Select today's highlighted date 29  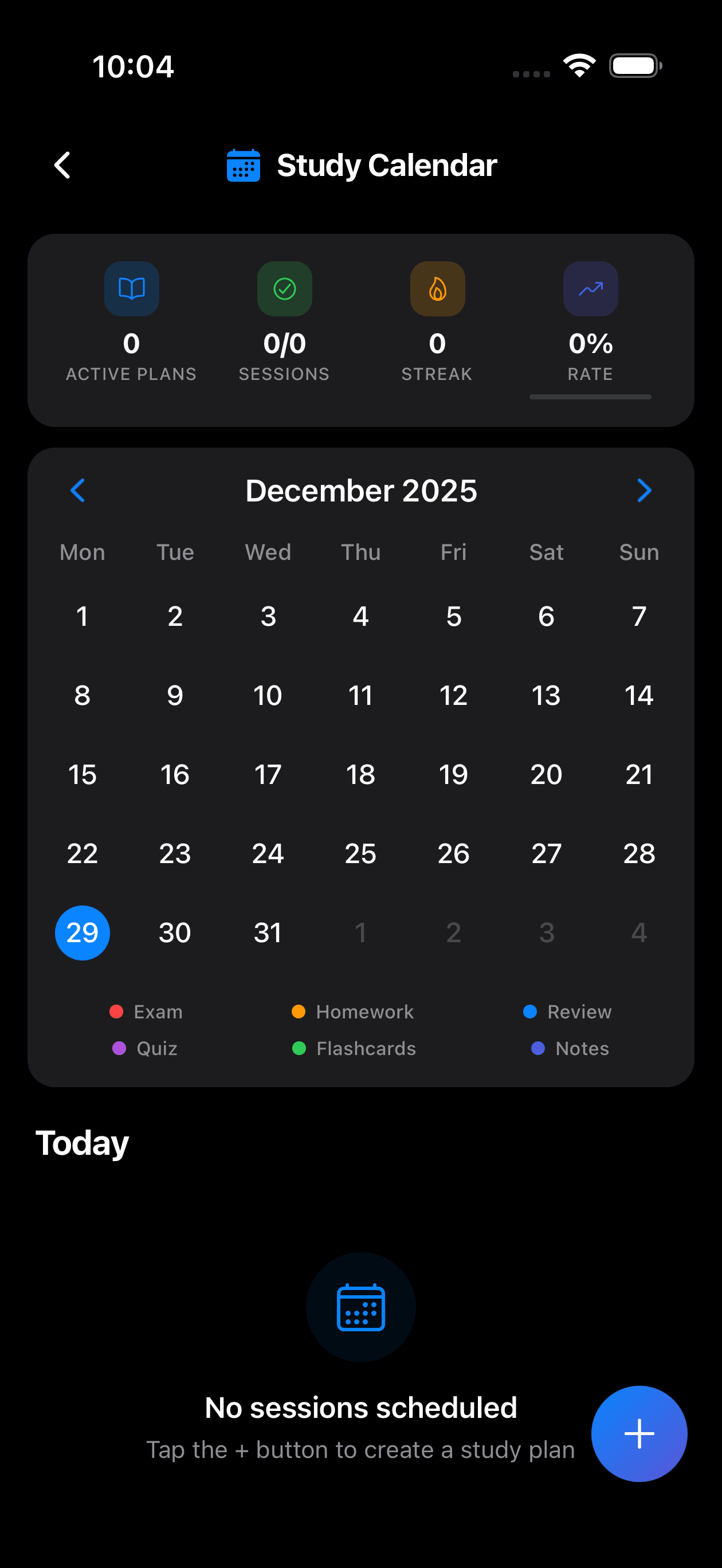[x=82, y=932]
